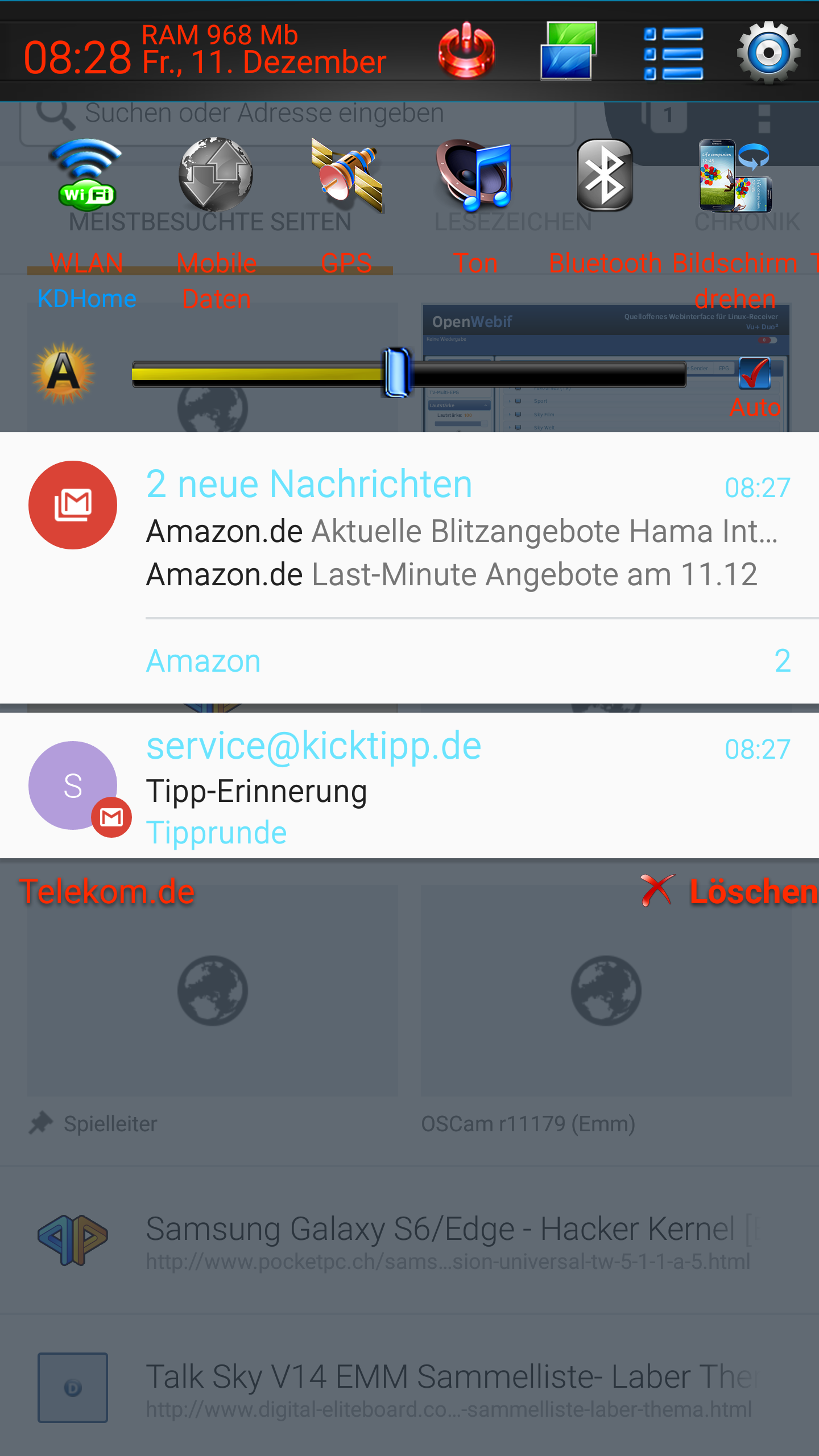Toggle Bildschirm drehen rotation
Screen dimensions: 819x1456
(735, 175)
